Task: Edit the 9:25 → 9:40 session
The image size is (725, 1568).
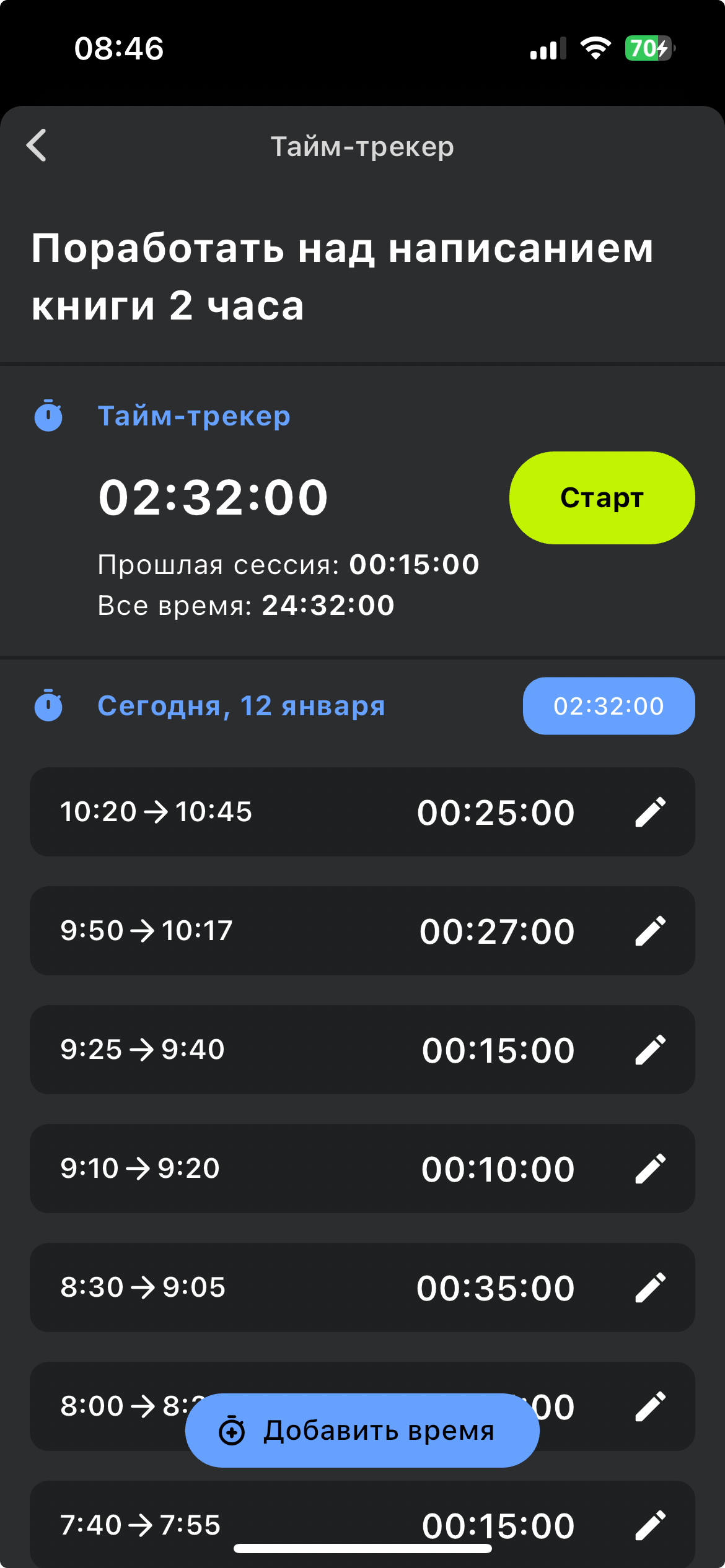Action: coord(650,1050)
